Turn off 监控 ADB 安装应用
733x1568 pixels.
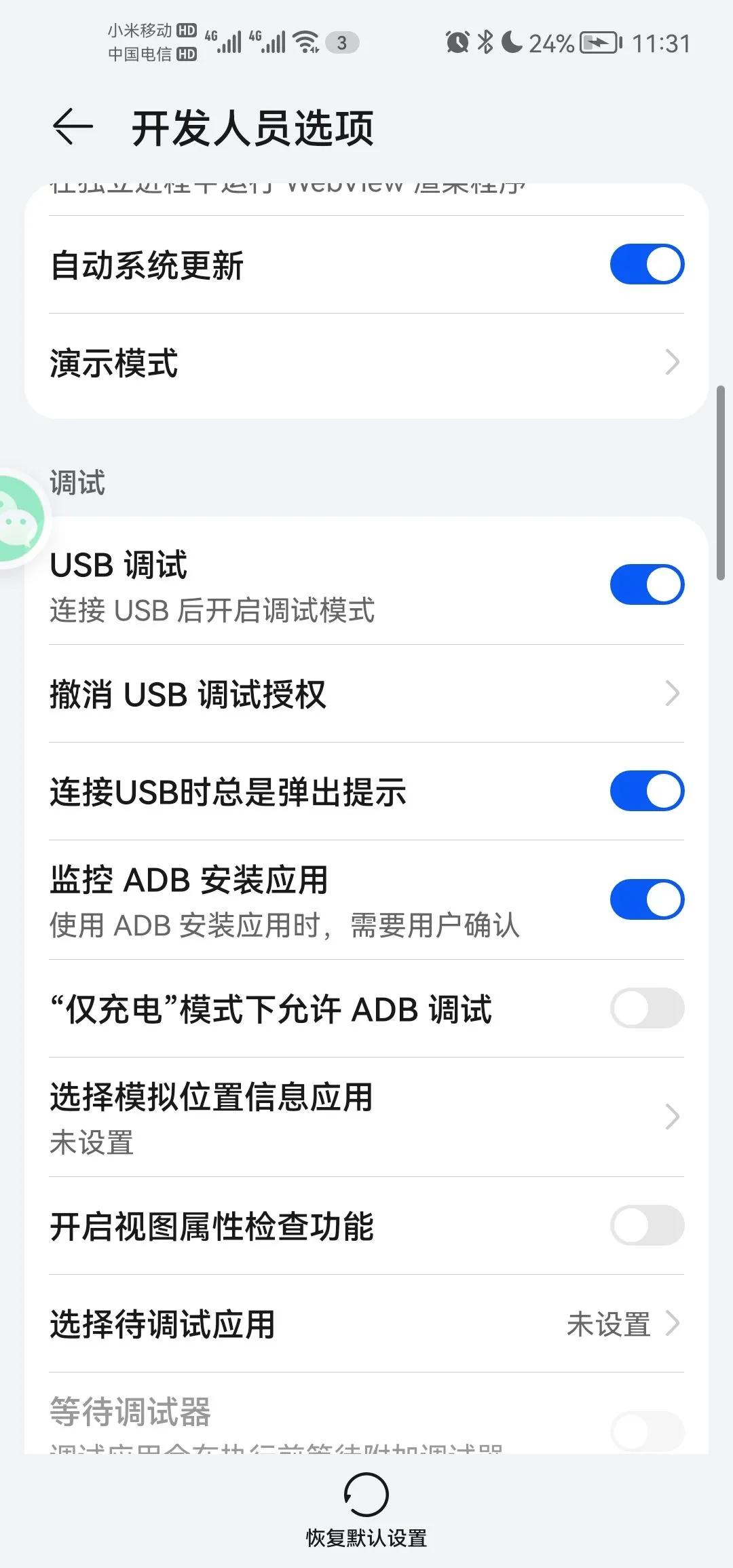[x=646, y=899]
